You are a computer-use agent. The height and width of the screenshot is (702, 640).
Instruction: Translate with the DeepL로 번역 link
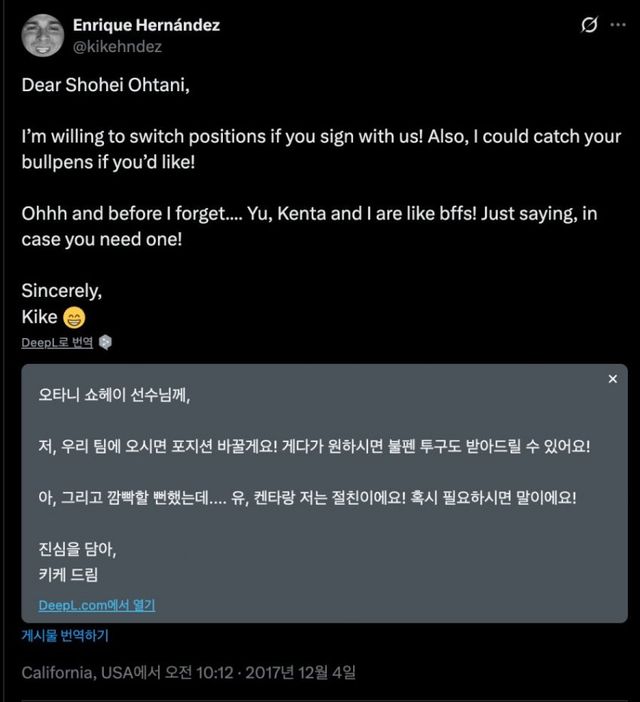click(x=57, y=342)
